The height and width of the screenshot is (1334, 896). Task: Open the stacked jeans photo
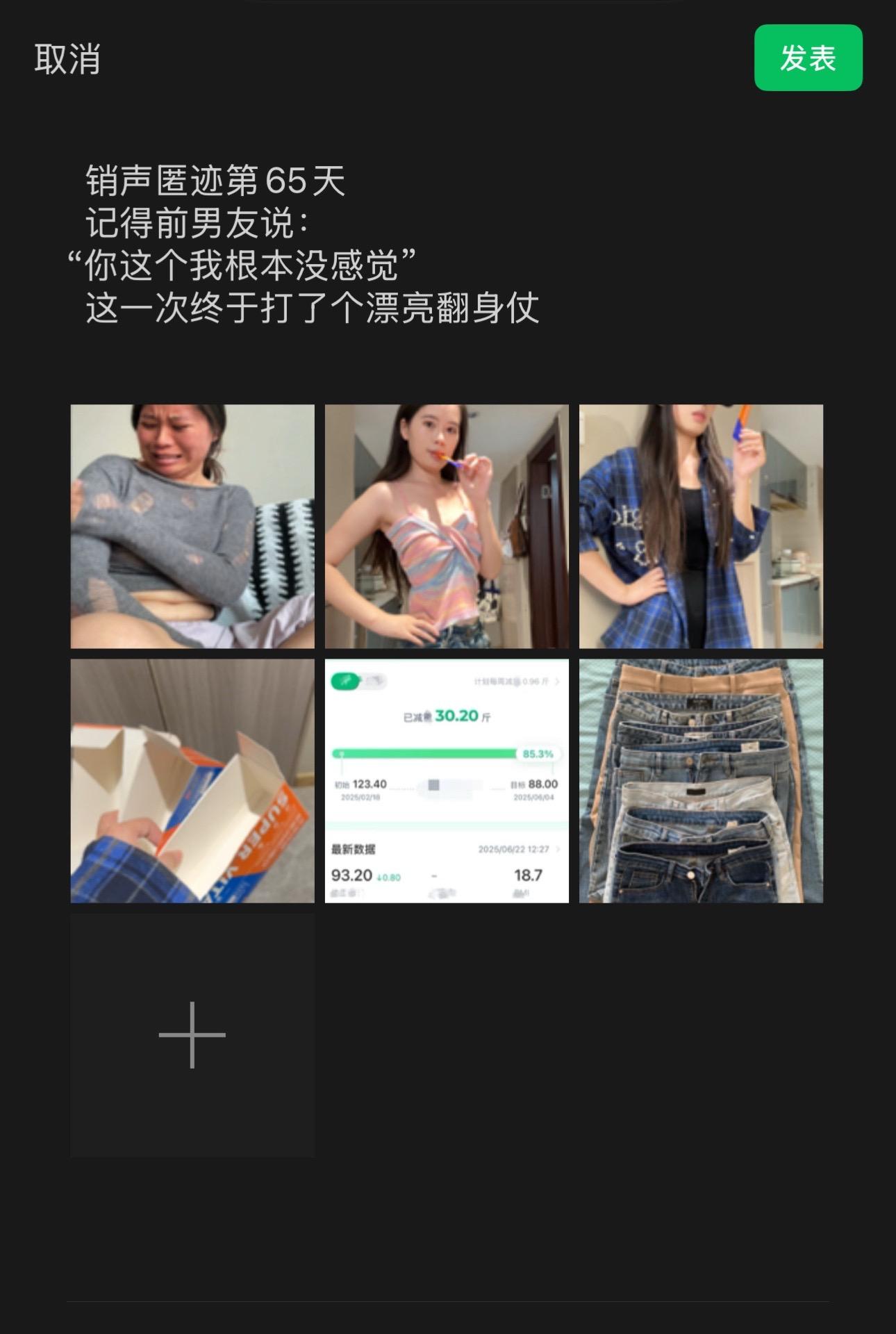point(701,781)
